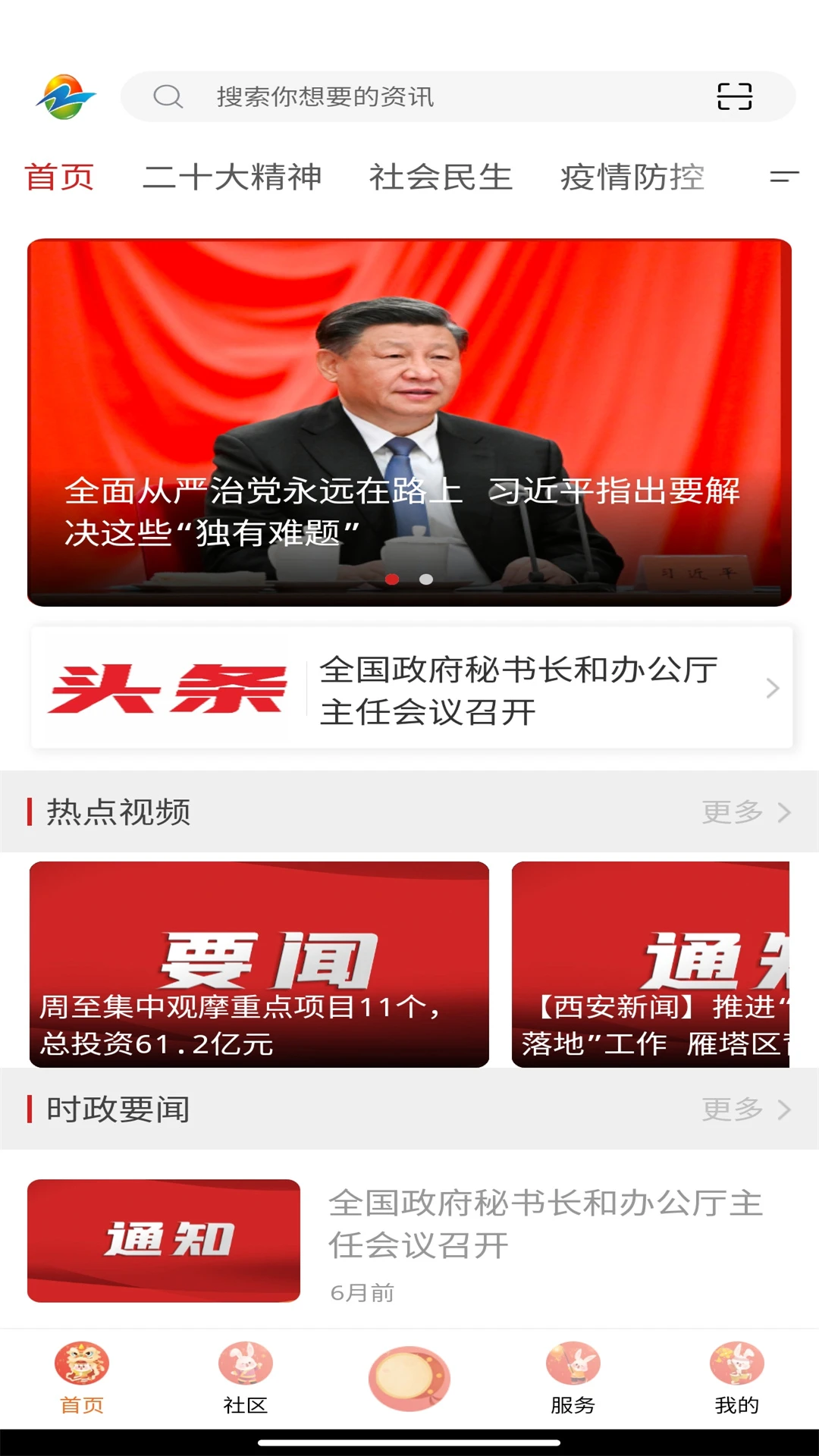This screenshot has width=819, height=1456.
Task: Switch to the 社会民生 tab
Action: pos(441,177)
